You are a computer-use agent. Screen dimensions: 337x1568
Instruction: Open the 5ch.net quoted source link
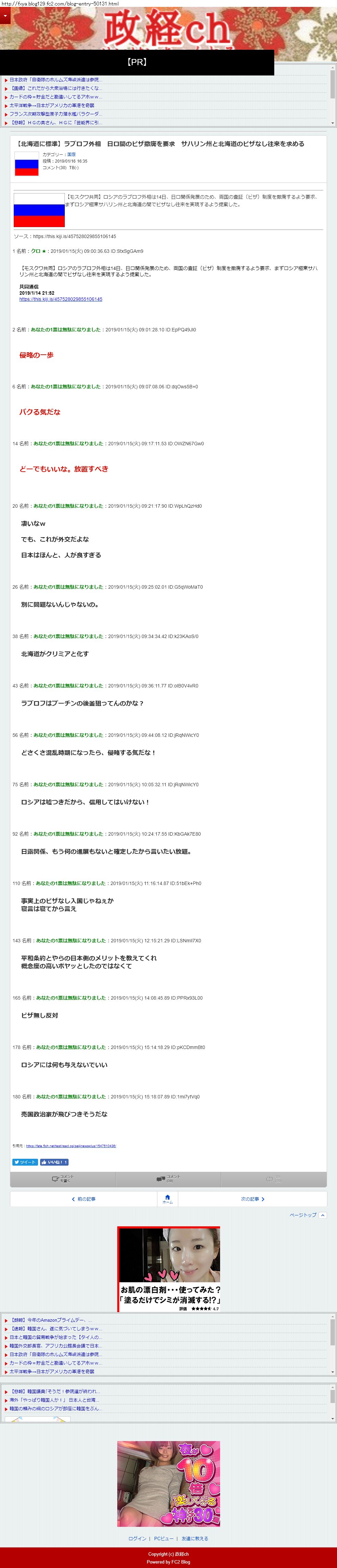coord(71,1146)
